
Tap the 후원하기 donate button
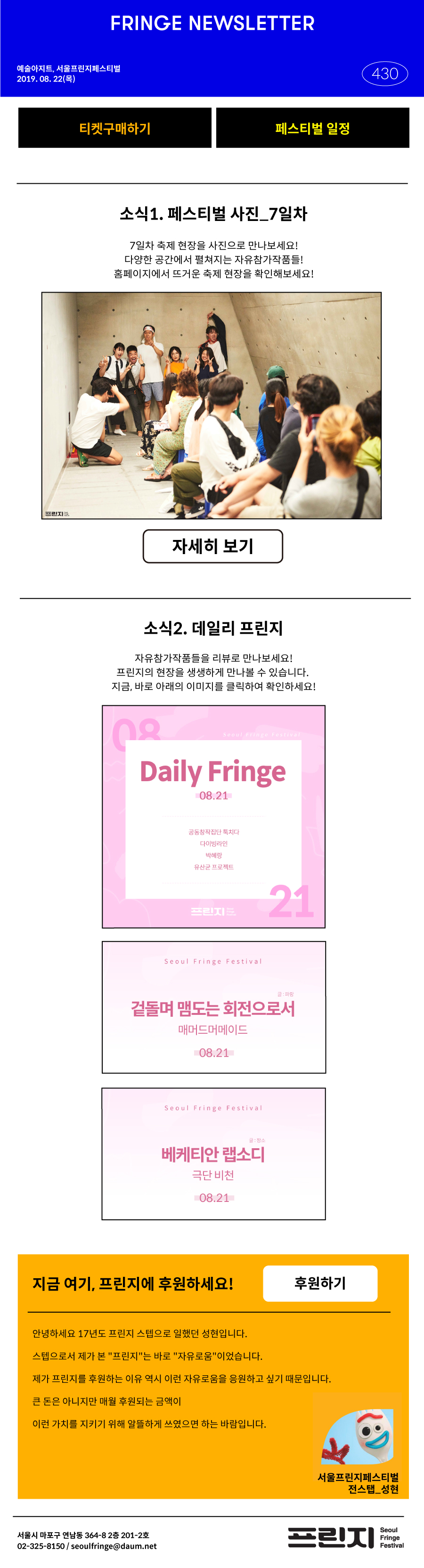pos(320,1283)
